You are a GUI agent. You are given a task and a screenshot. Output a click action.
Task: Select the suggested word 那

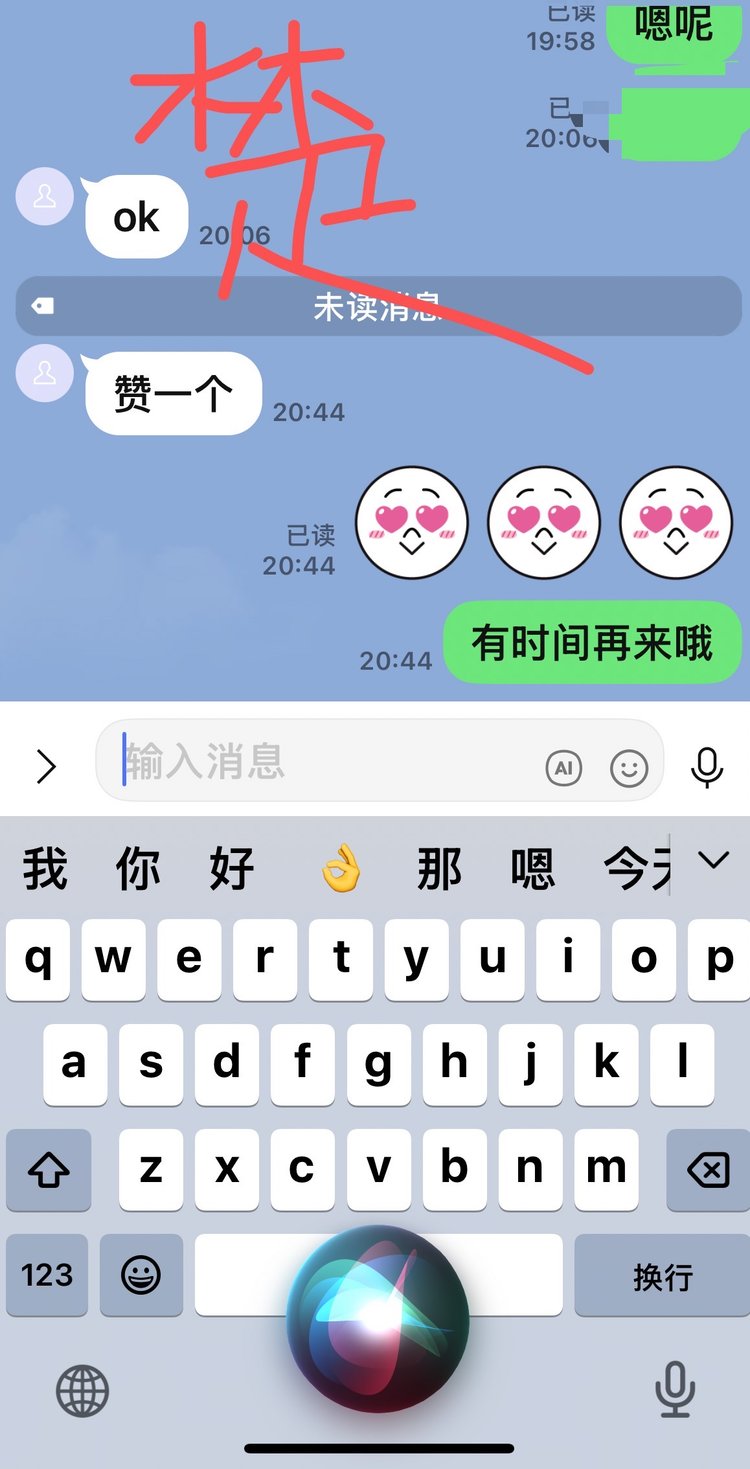(439, 868)
